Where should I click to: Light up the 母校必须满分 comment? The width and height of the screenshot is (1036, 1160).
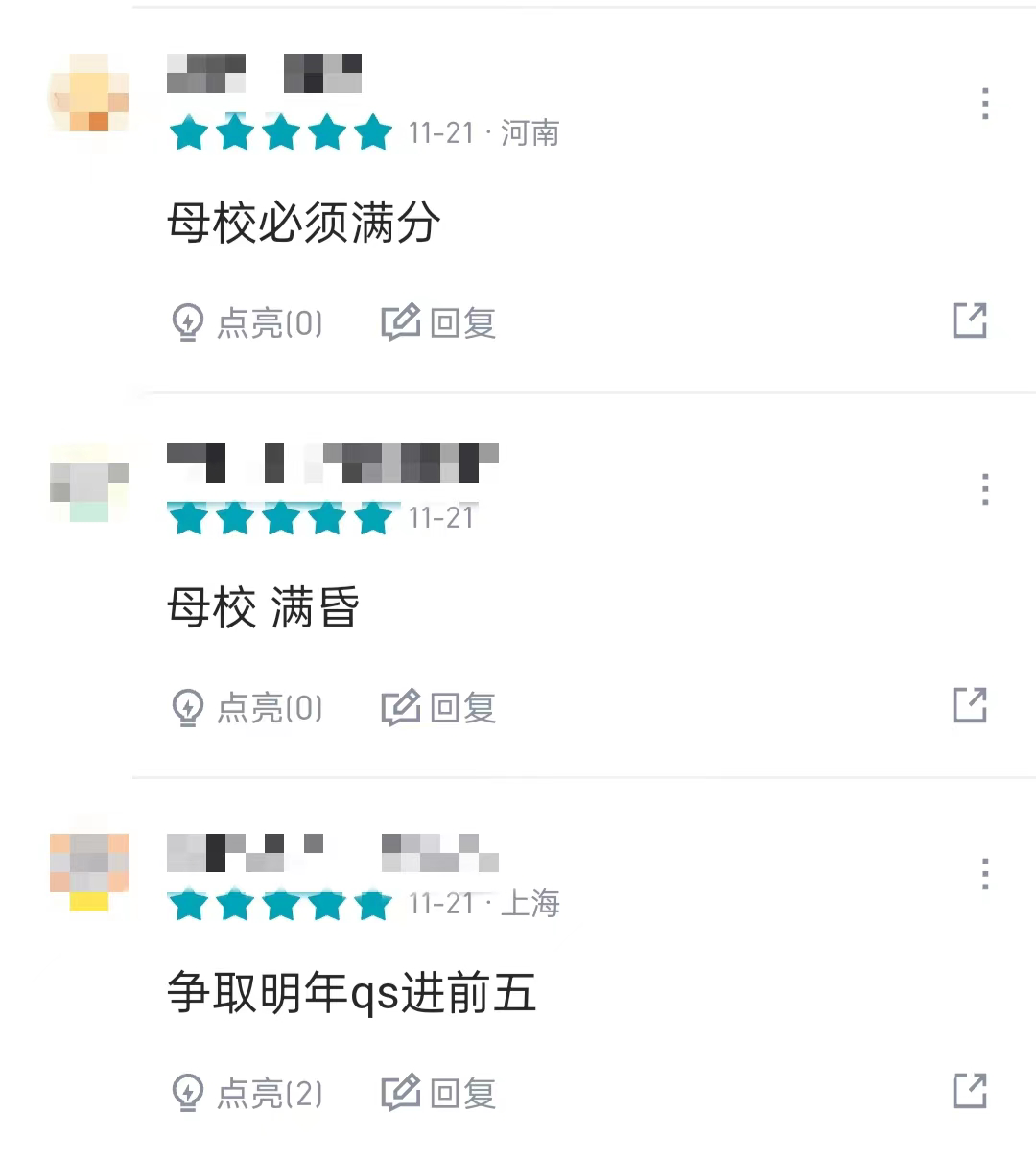pyautogui.click(x=247, y=323)
